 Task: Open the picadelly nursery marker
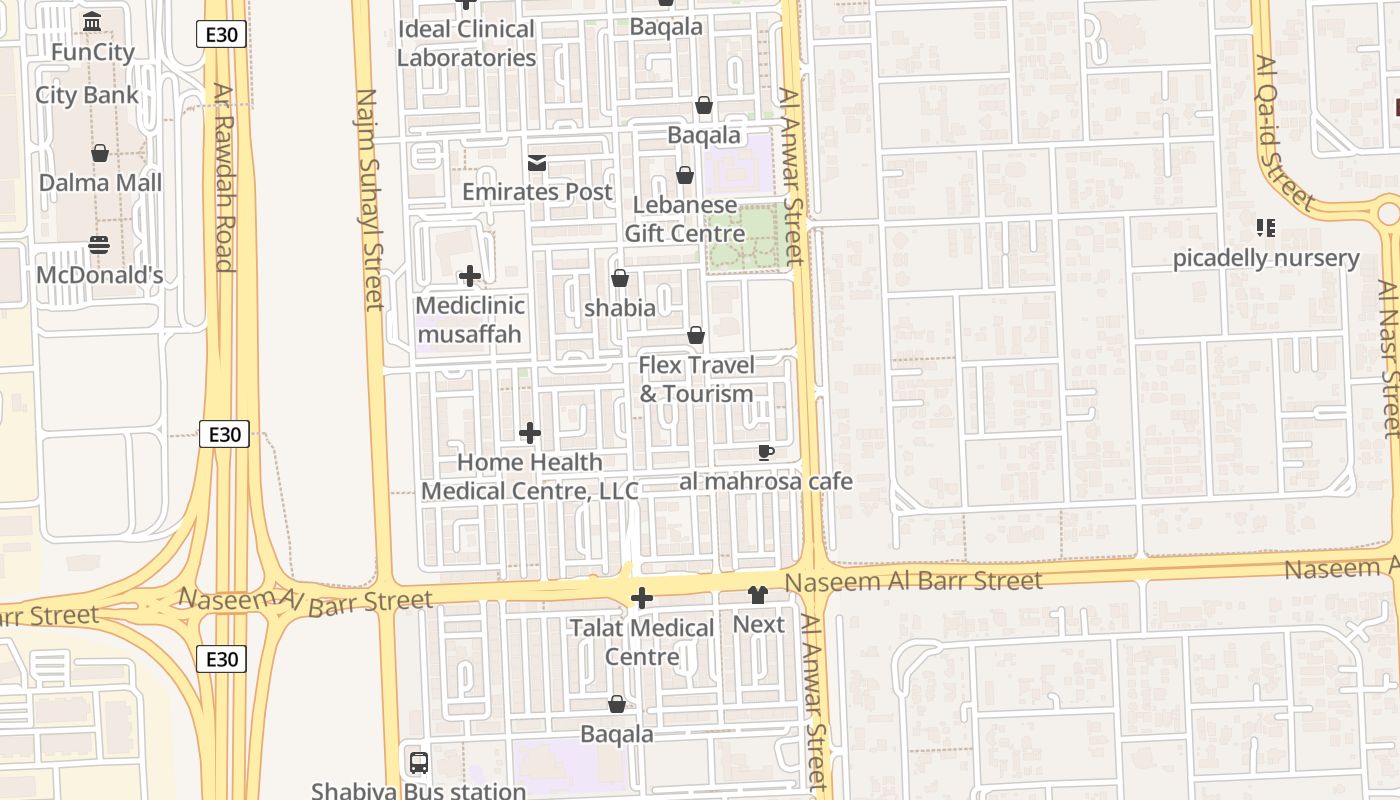click(x=1266, y=229)
